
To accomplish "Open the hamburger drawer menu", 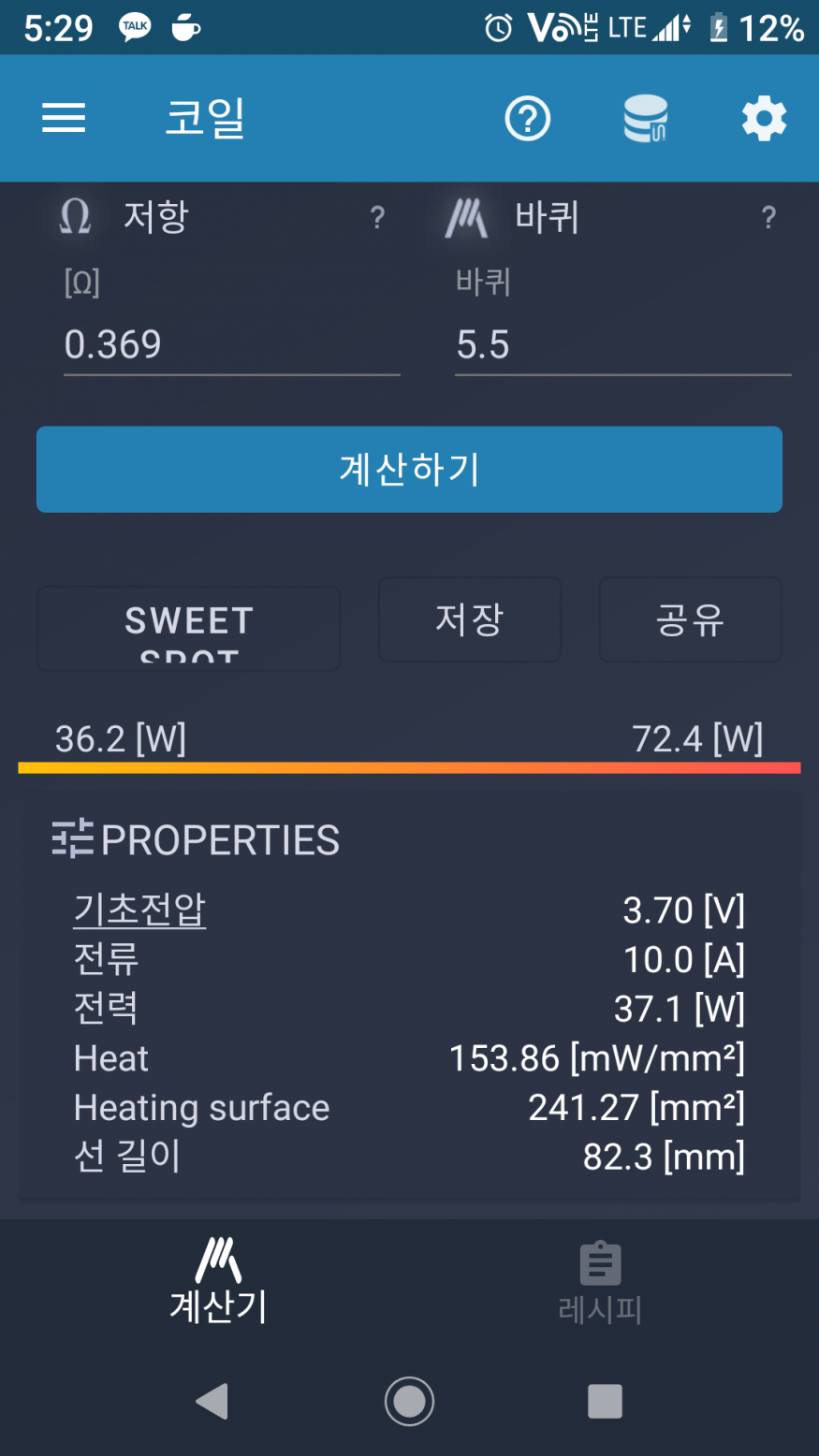I will (x=64, y=118).
